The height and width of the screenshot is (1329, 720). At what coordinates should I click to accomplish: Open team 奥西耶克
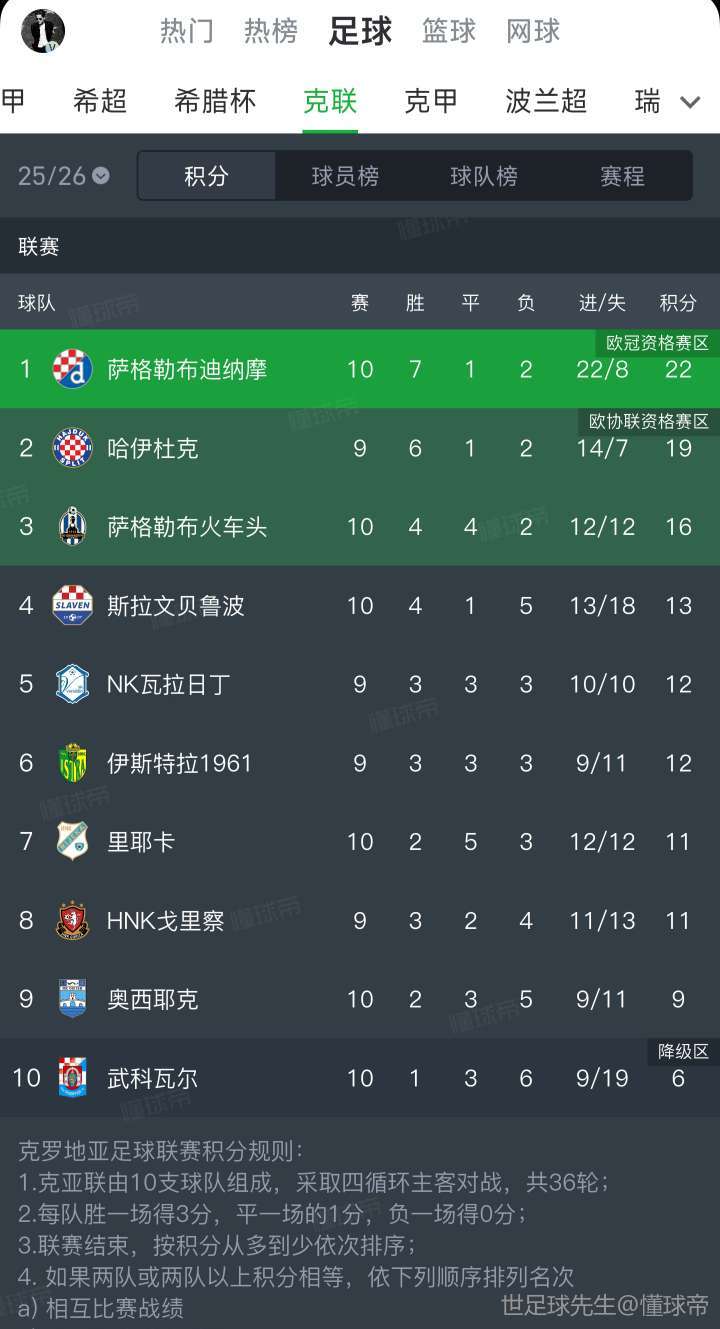coord(153,999)
